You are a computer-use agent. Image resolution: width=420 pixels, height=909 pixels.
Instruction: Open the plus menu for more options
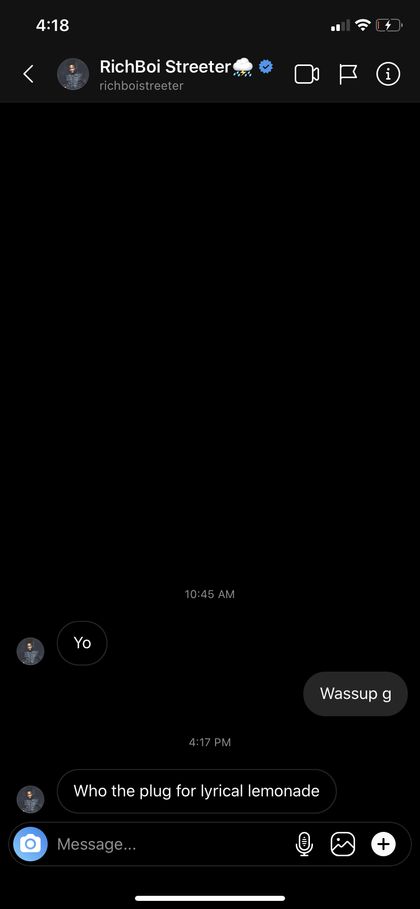coord(383,844)
